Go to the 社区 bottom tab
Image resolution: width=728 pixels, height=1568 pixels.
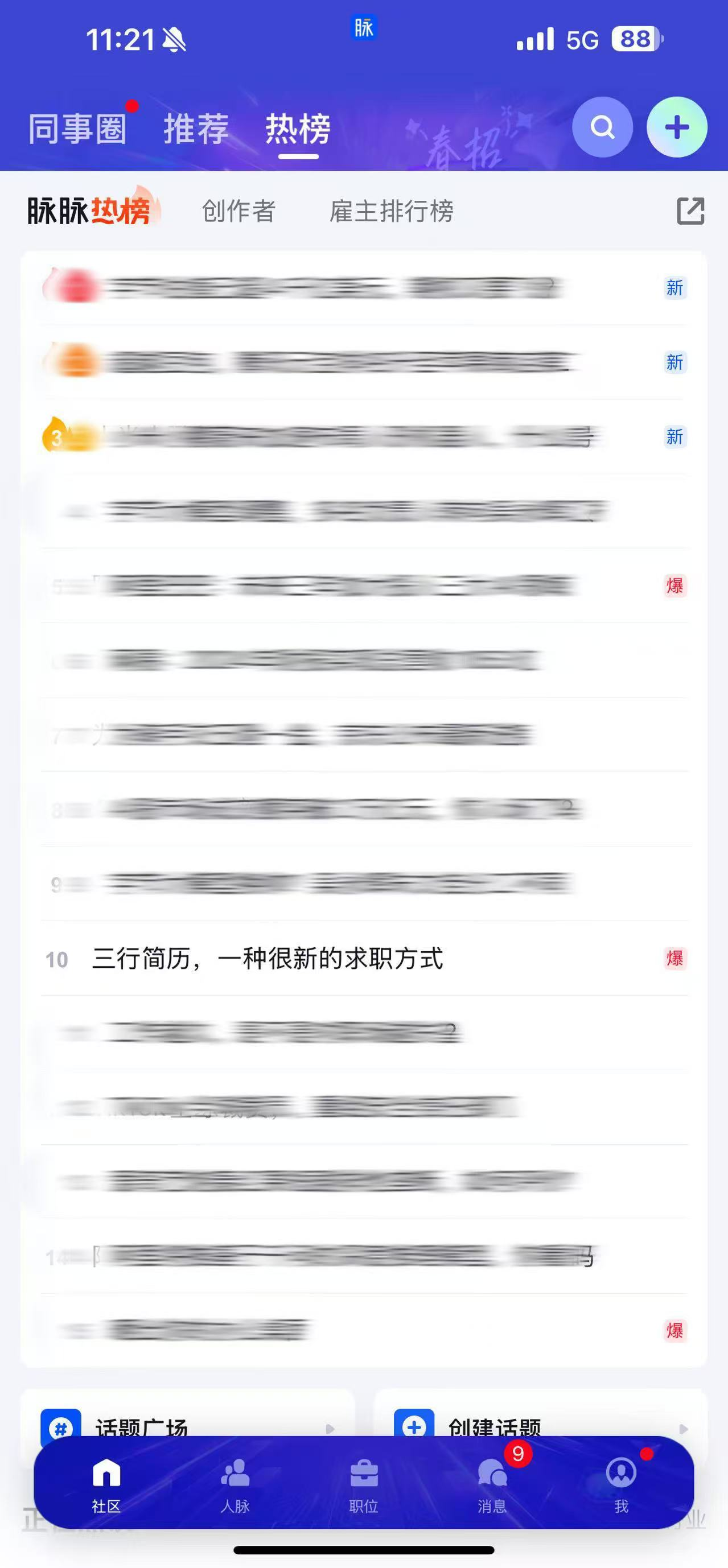[106, 1485]
